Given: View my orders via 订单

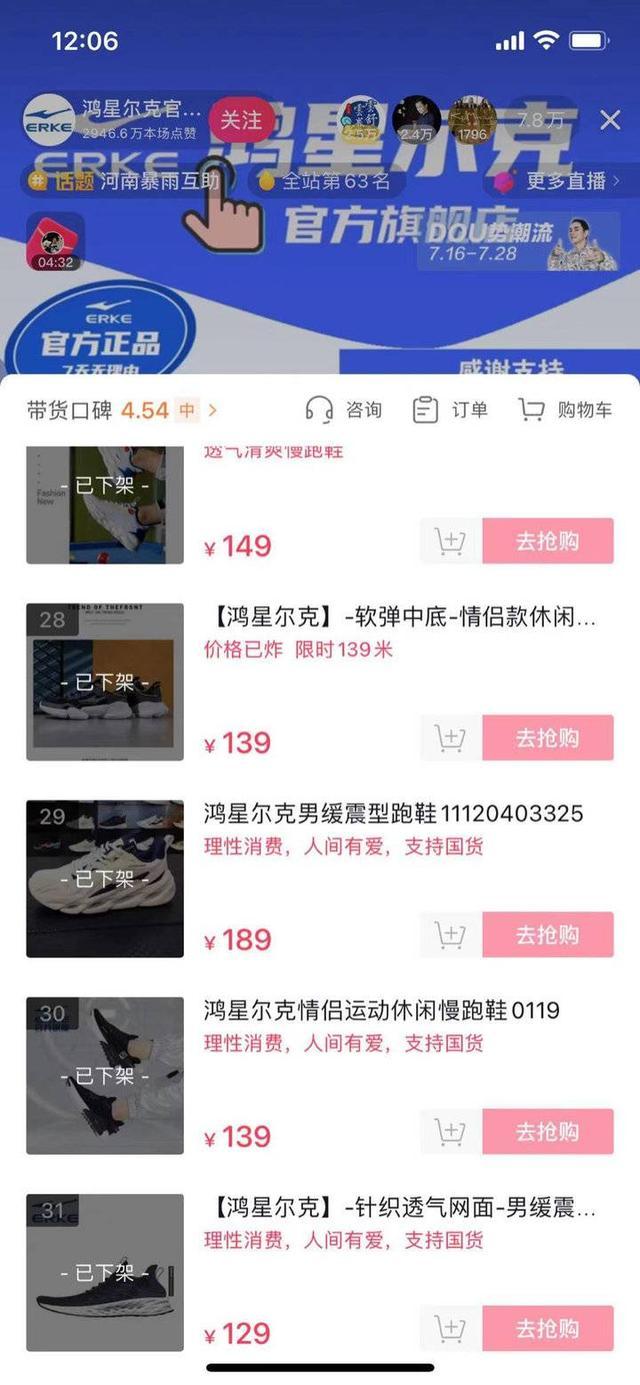Looking at the screenshot, I should [x=450, y=409].
